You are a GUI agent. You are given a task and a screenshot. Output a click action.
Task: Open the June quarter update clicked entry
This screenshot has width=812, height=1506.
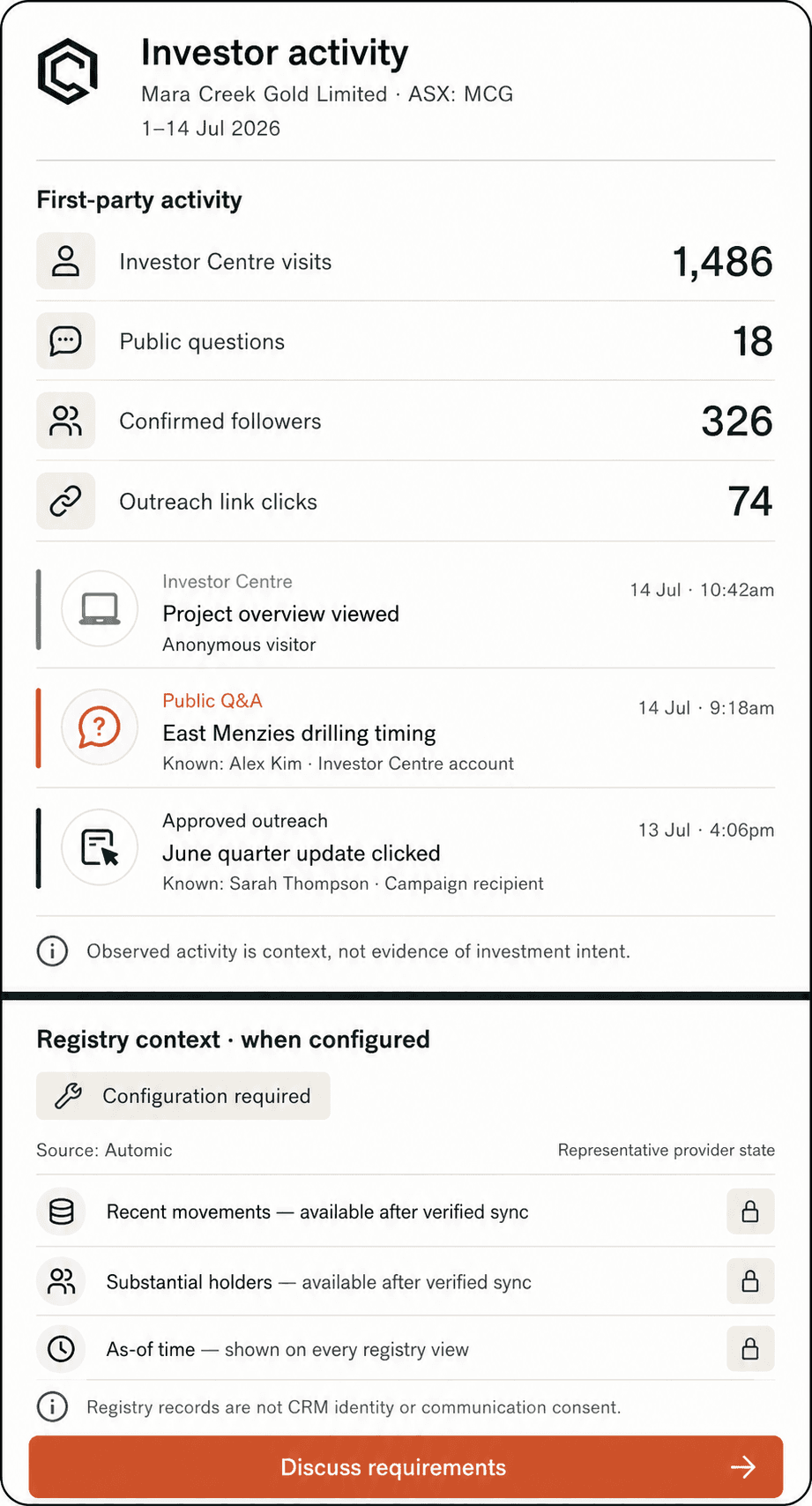(406, 849)
